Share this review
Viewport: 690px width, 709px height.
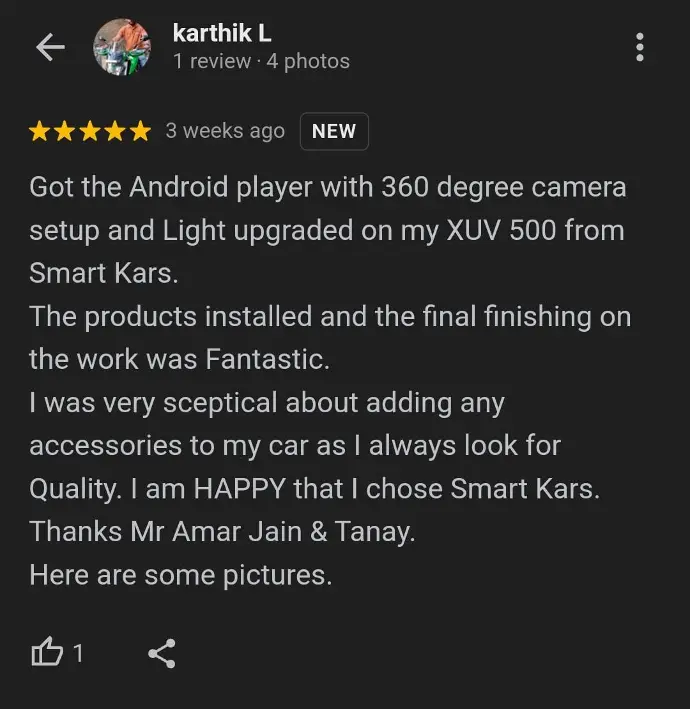click(x=162, y=654)
